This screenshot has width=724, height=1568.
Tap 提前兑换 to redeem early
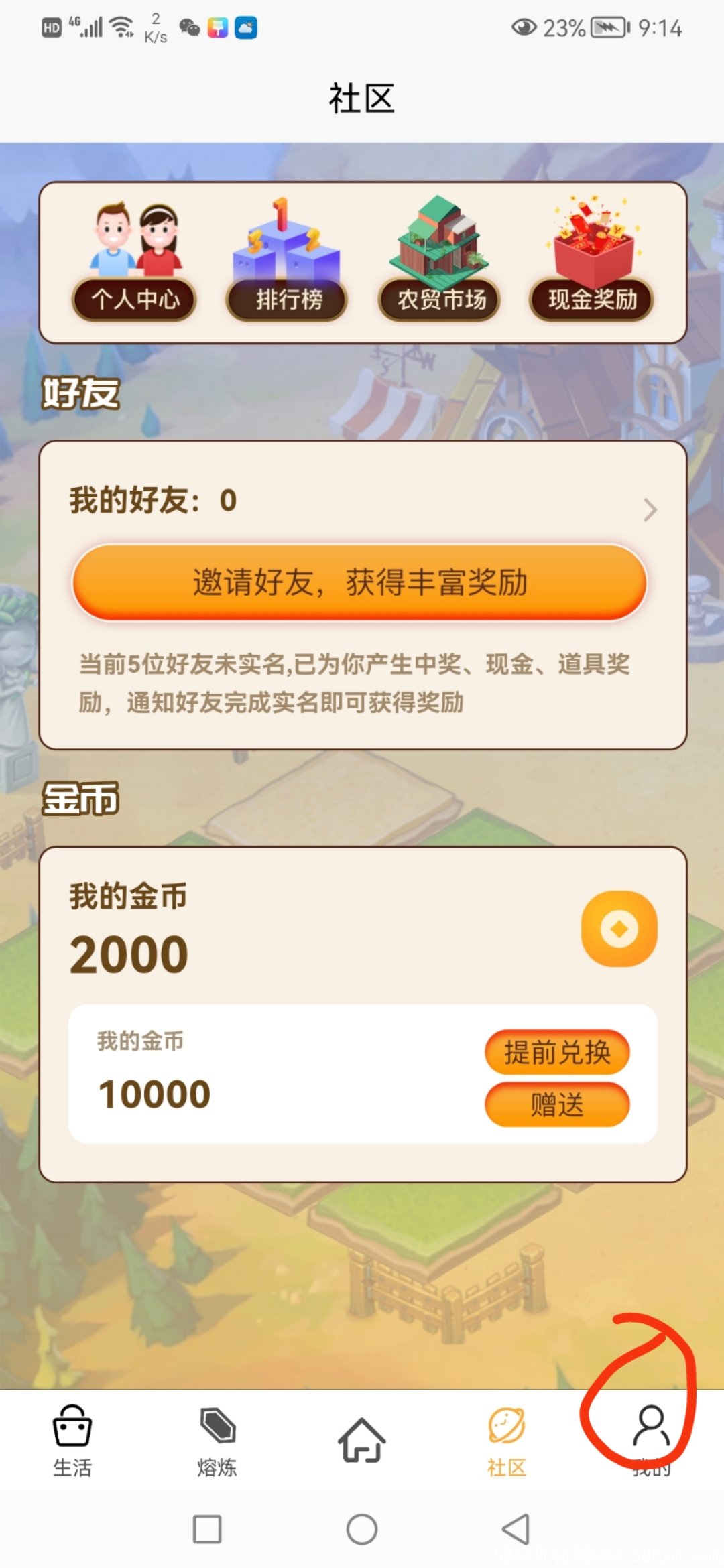click(557, 1052)
